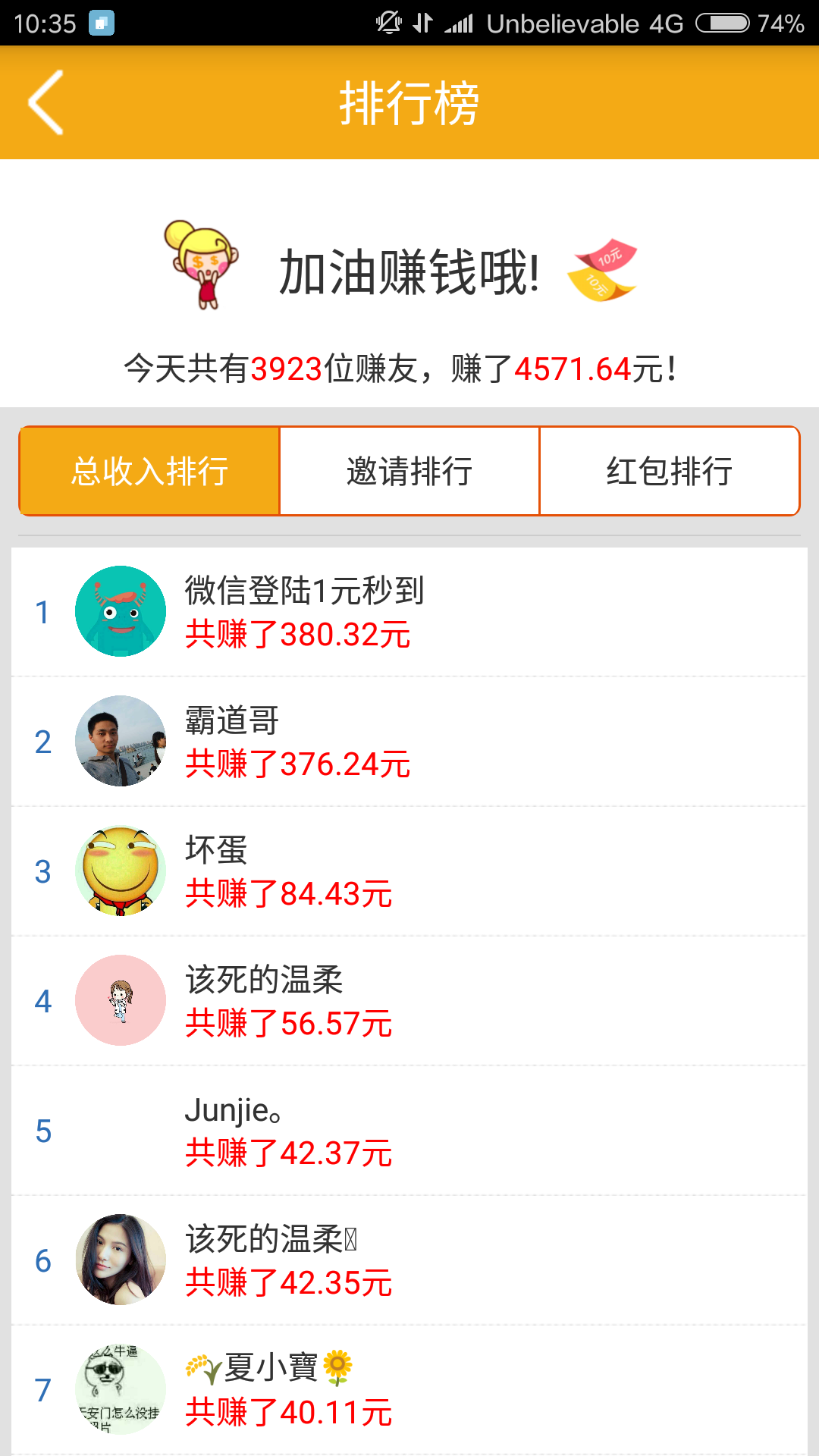
Task: Select the 总收入排行 tab
Action: click(149, 471)
